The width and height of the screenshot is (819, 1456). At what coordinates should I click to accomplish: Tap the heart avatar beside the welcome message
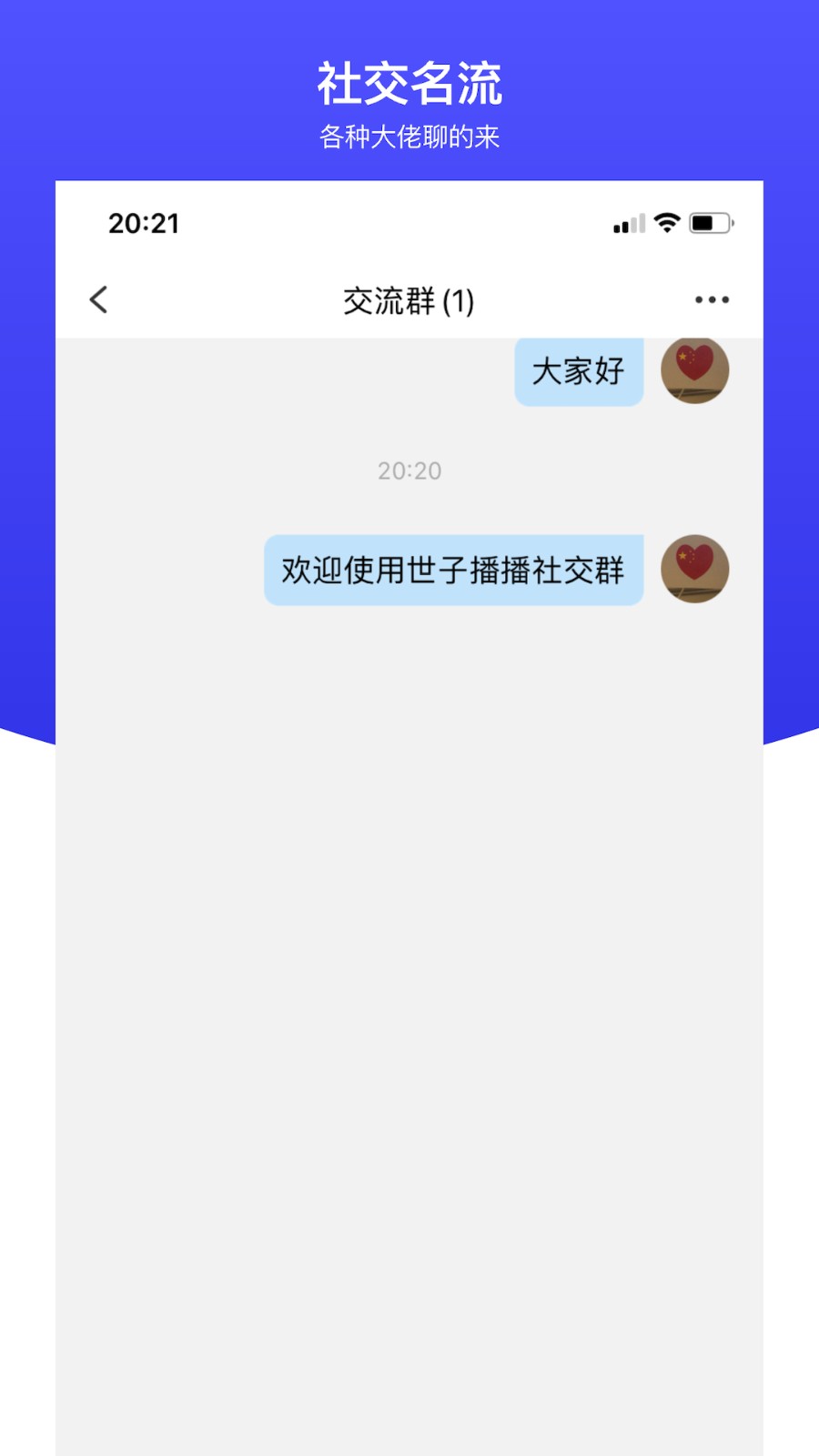(x=695, y=569)
